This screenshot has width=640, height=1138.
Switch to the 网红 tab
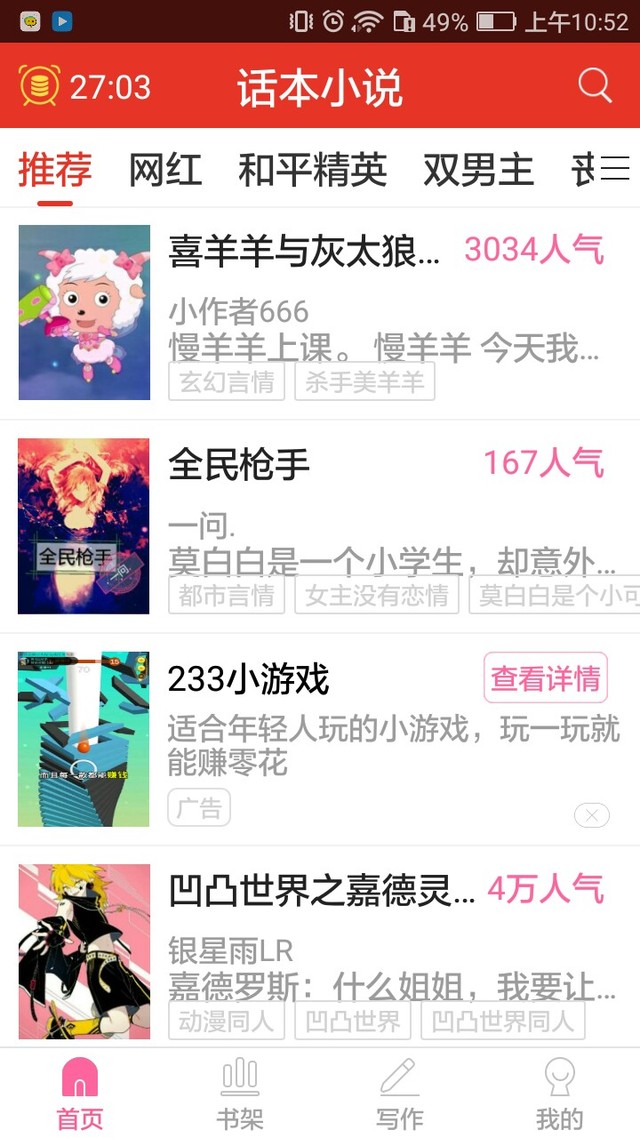click(165, 170)
